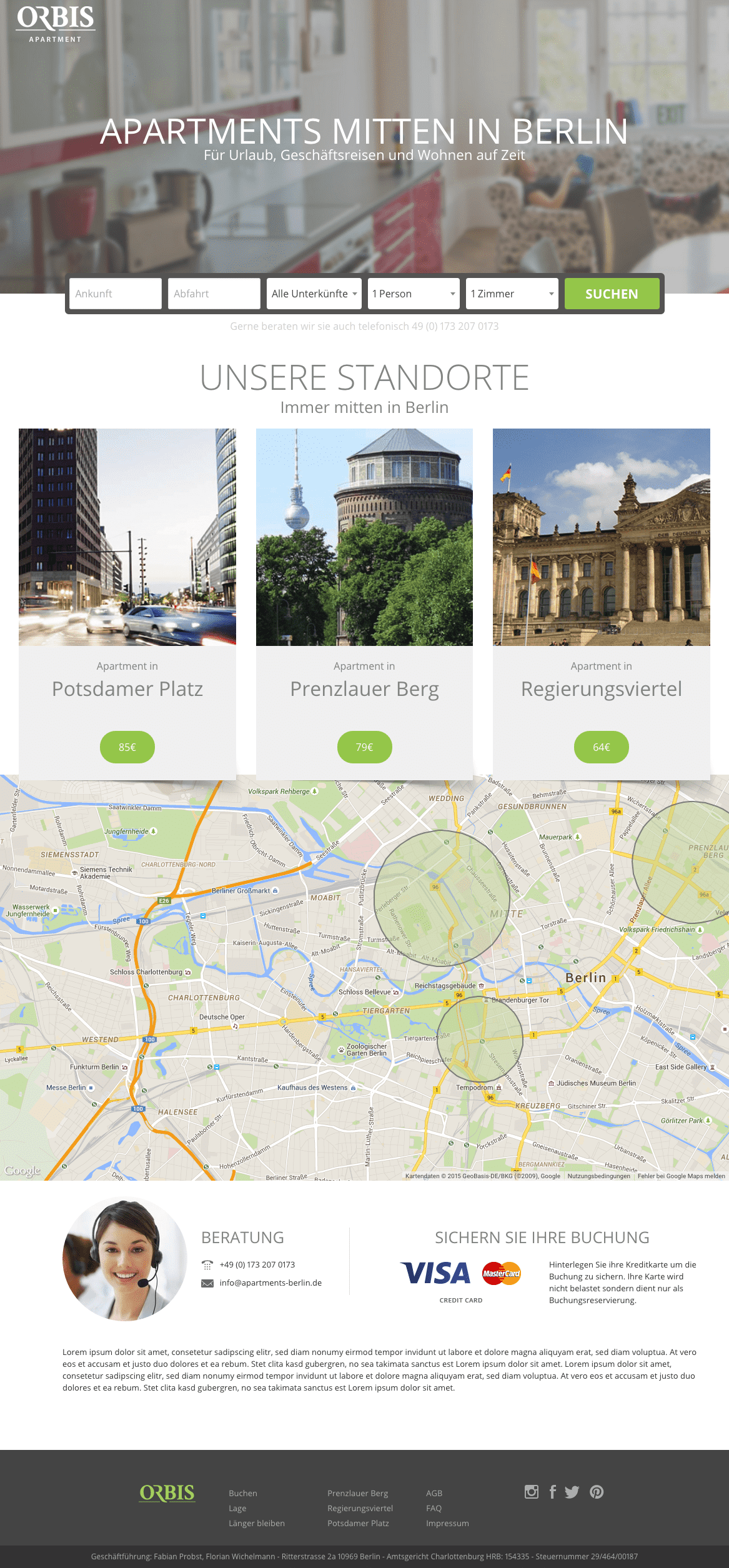Image resolution: width=729 pixels, height=1568 pixels.
Task: Tap the Abfahrt departure date field
Action: pos(214,294)
